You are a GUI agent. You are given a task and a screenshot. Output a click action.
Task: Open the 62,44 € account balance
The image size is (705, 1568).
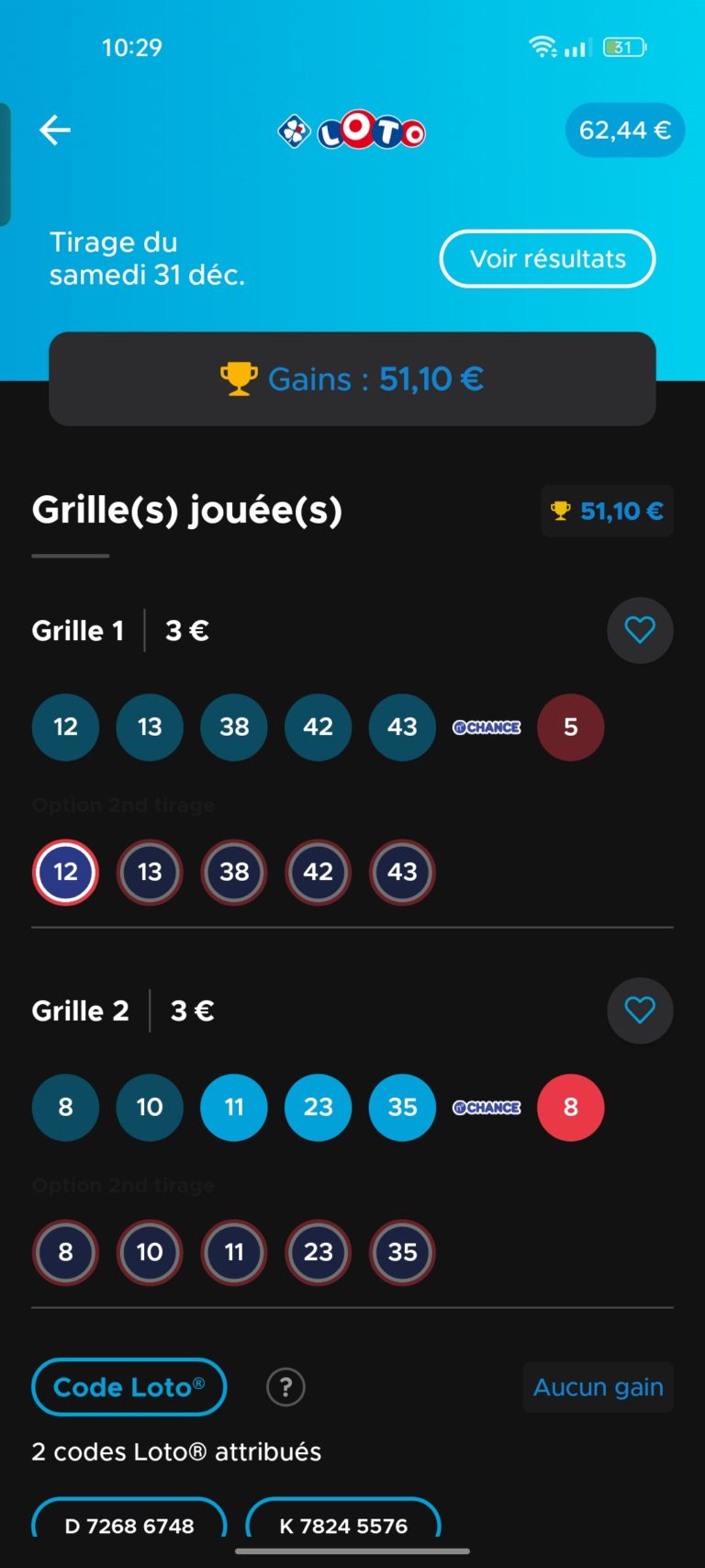pyautogui.click(x=624, y=130)
